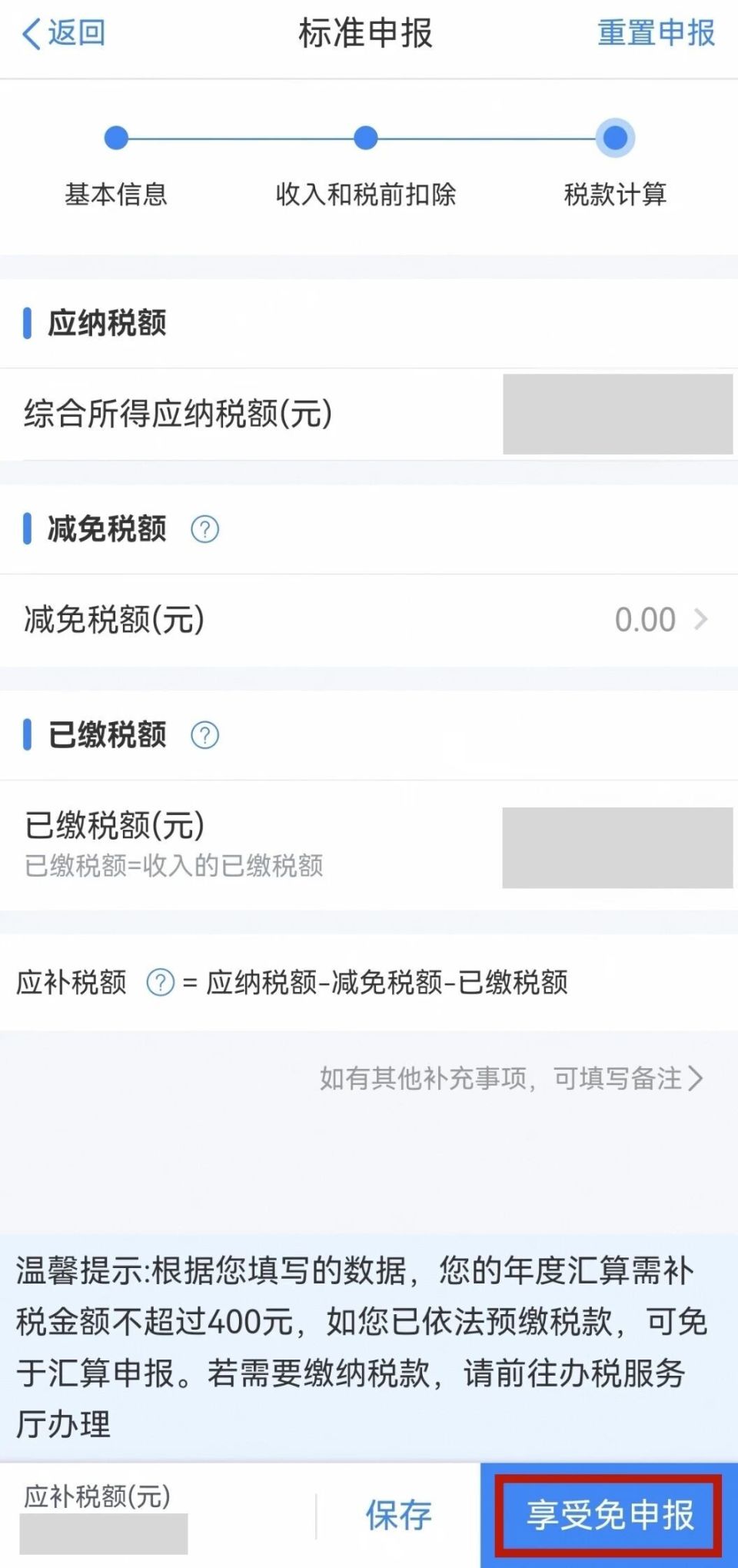Click the 保存 save button

(399, 1515)
